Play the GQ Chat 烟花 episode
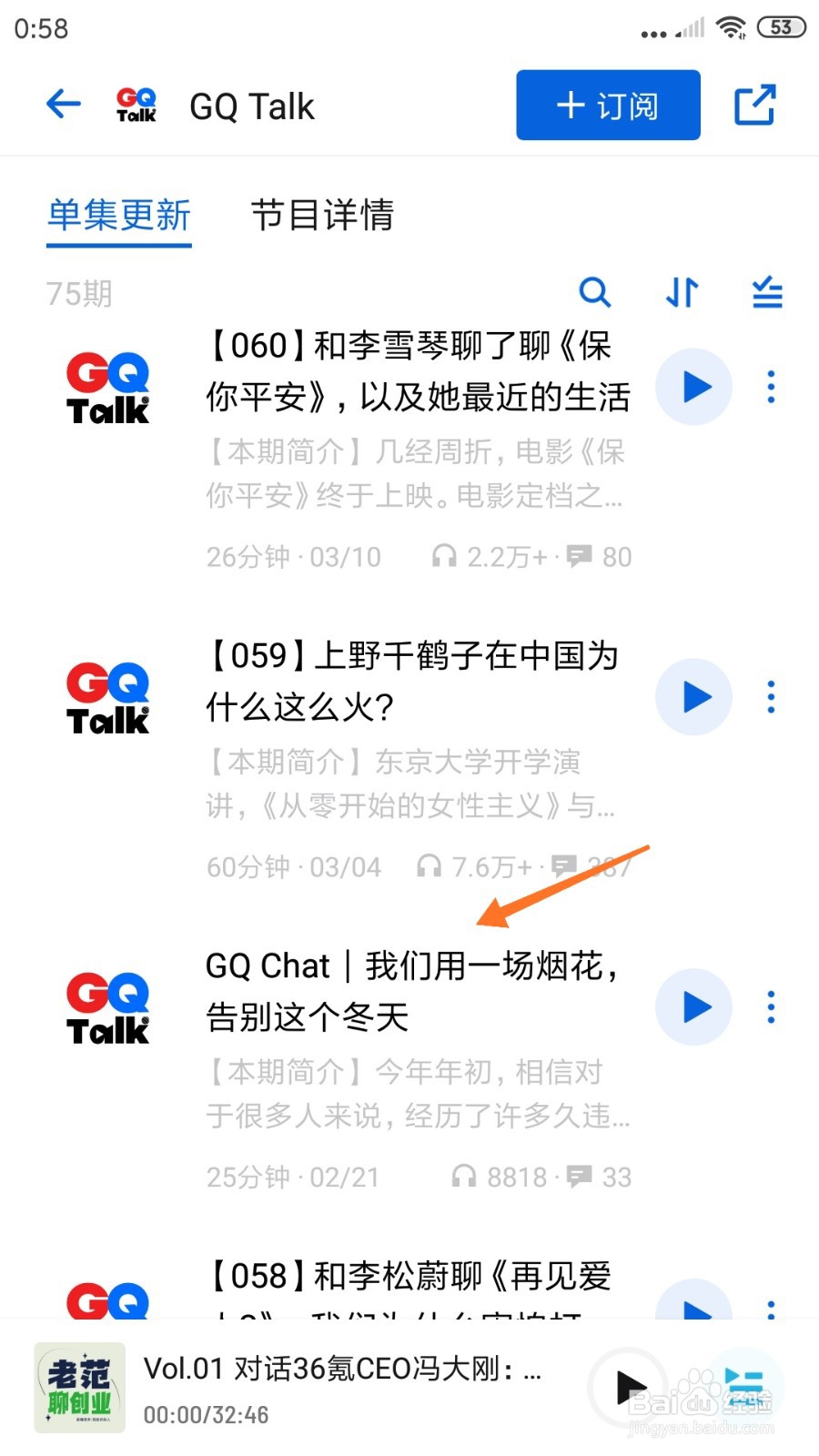Viewport: 819px width, 1456px height. click(693, 1007)
